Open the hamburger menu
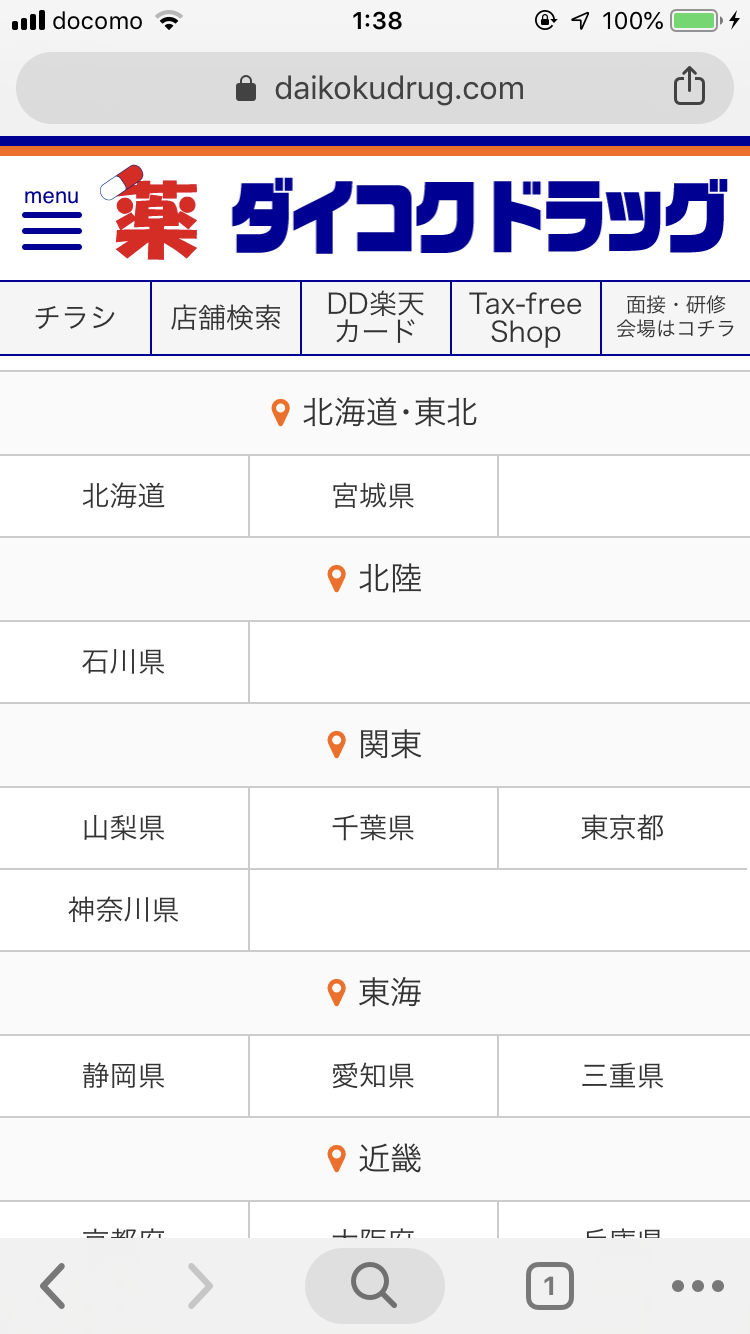750x1334 pixels. pos(51,220)
